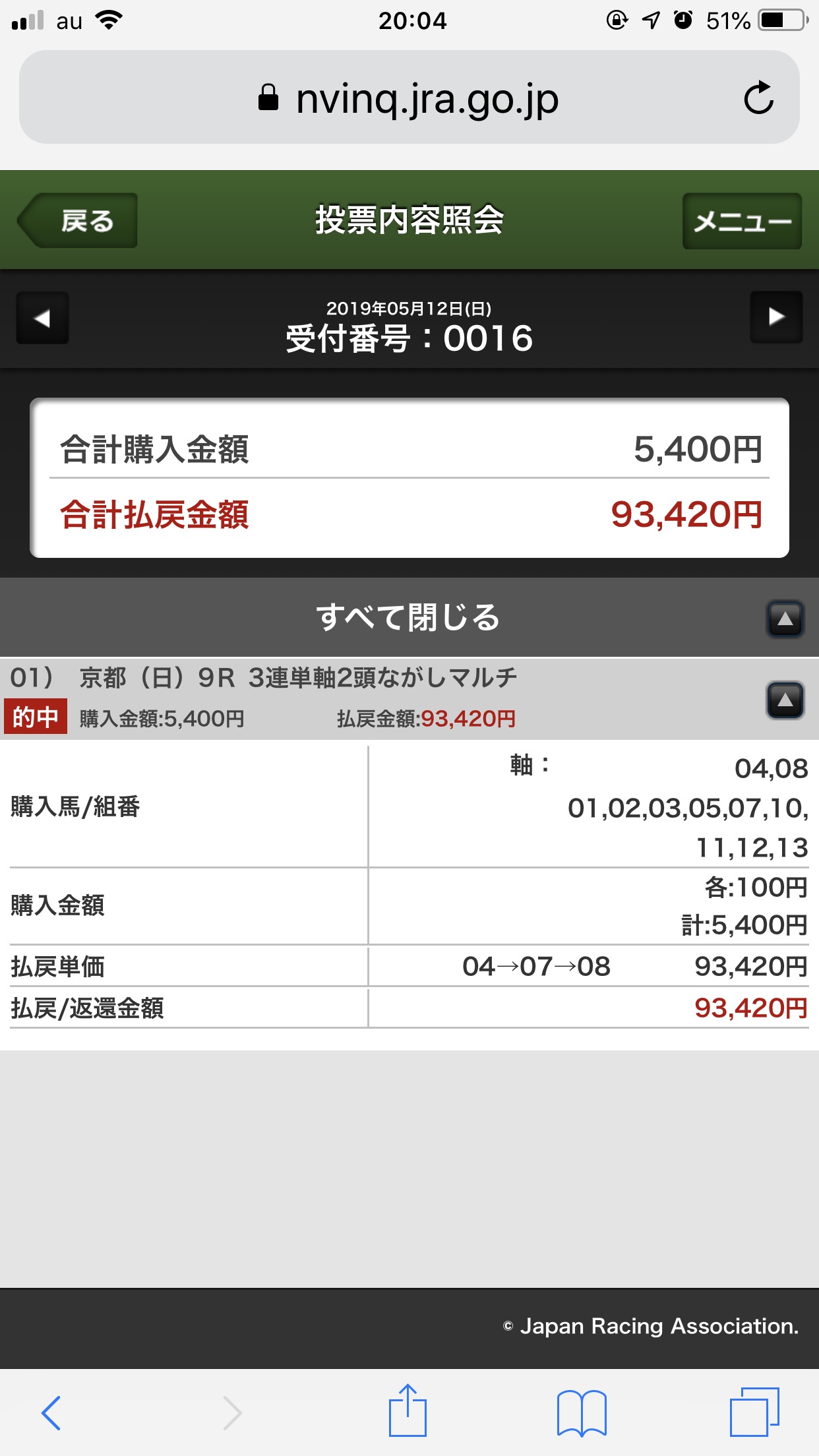Tap the 戻る back button

point(78,220)
